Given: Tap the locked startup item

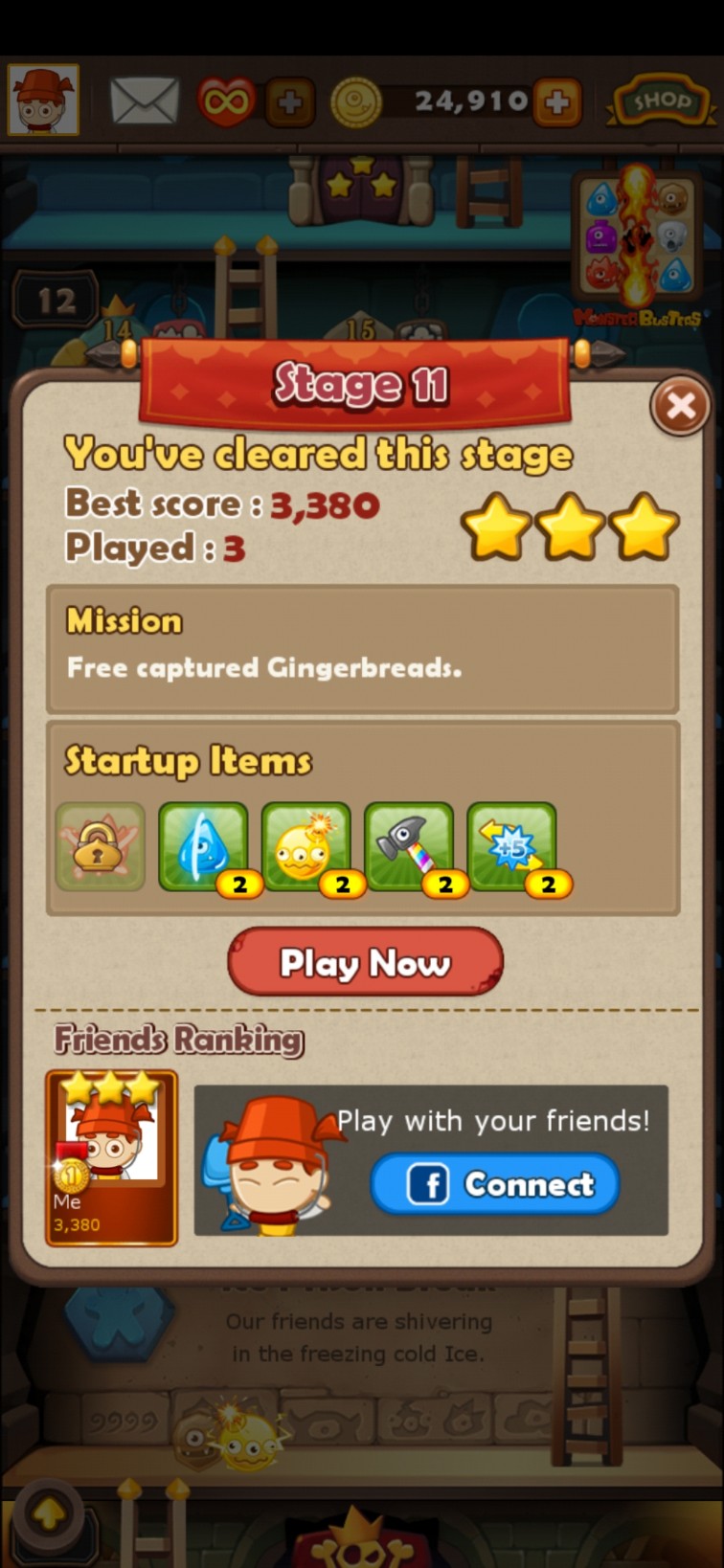Looking at the screenshot, I should 101,847.
